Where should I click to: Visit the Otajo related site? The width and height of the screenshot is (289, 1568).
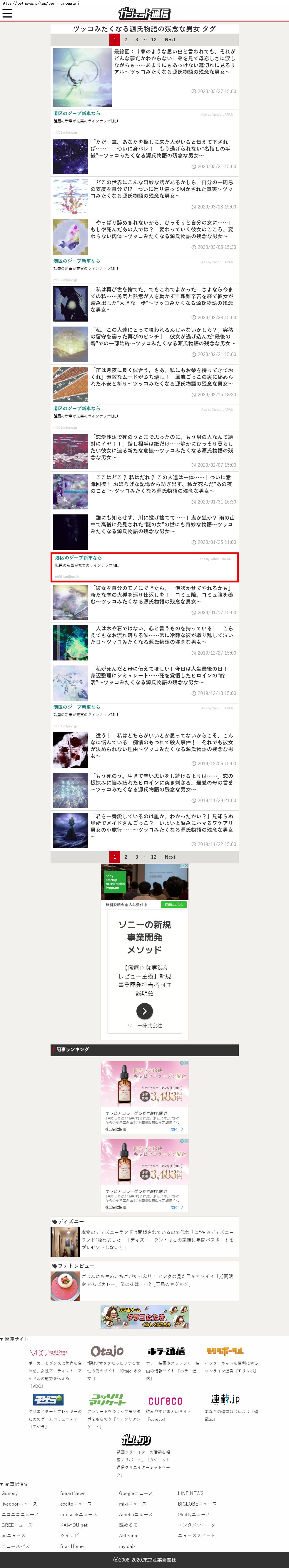(107, 1351)
